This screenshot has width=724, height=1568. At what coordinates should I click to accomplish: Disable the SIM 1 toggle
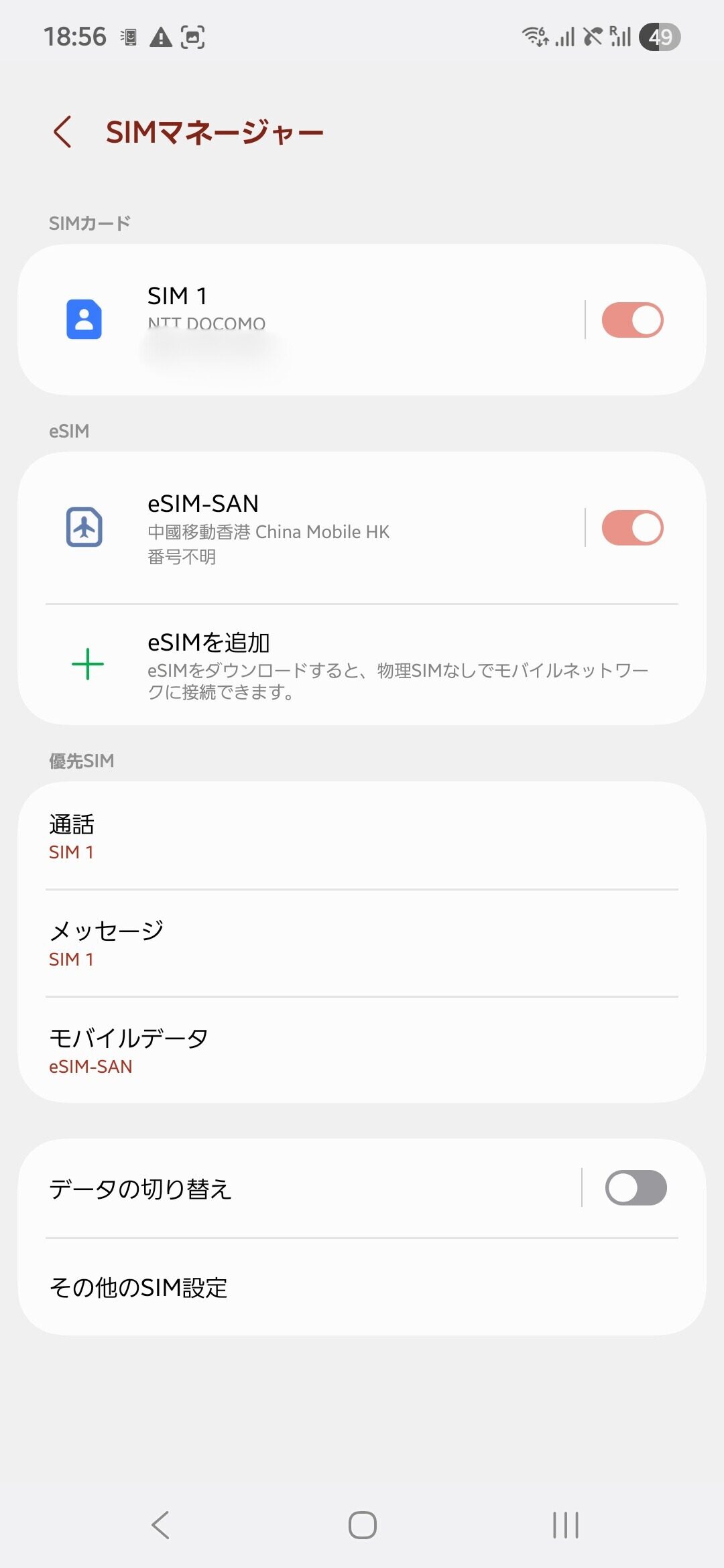(x=632, y=320)
